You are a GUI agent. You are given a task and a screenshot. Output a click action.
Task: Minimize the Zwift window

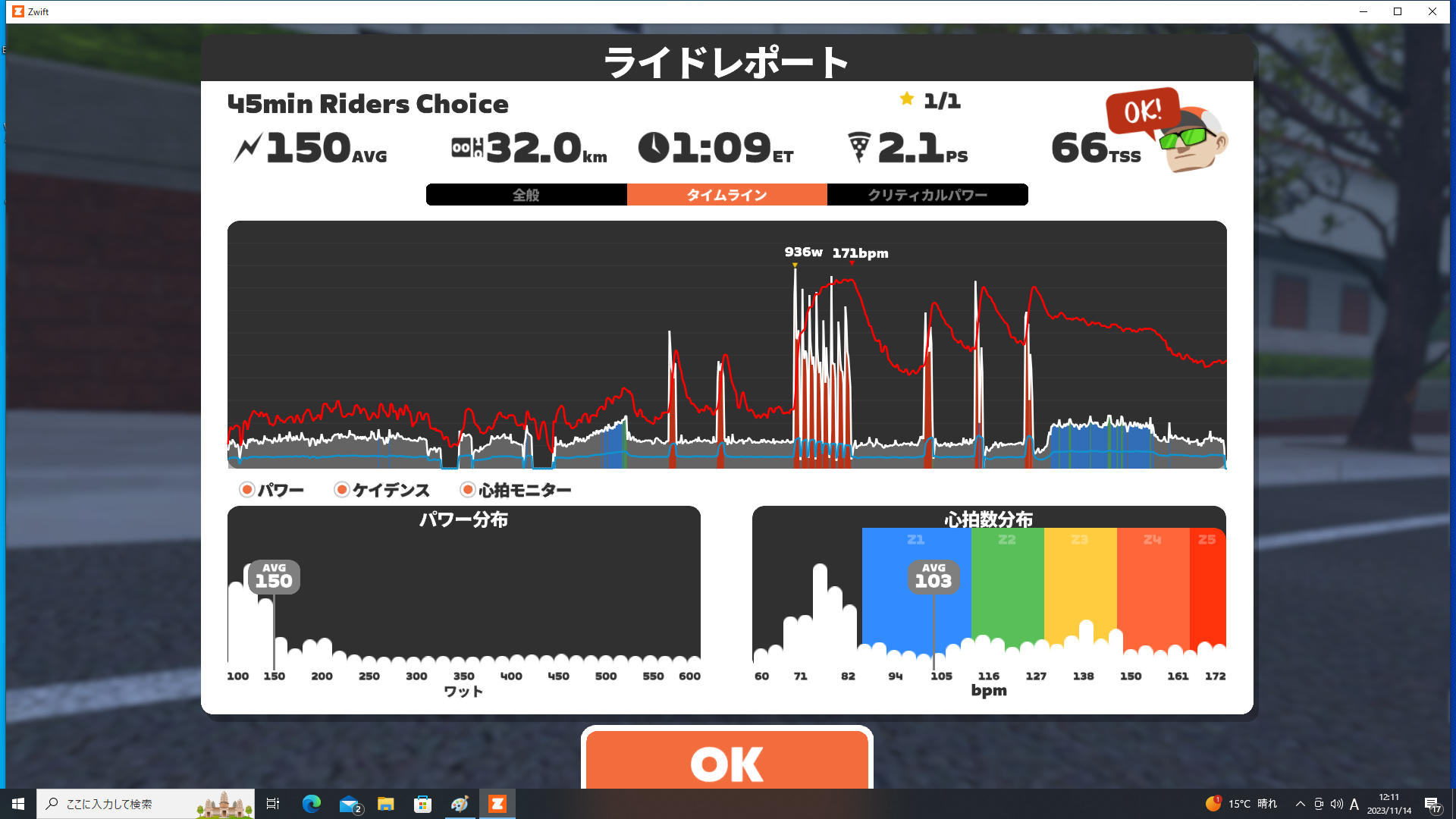(1363, 11)
